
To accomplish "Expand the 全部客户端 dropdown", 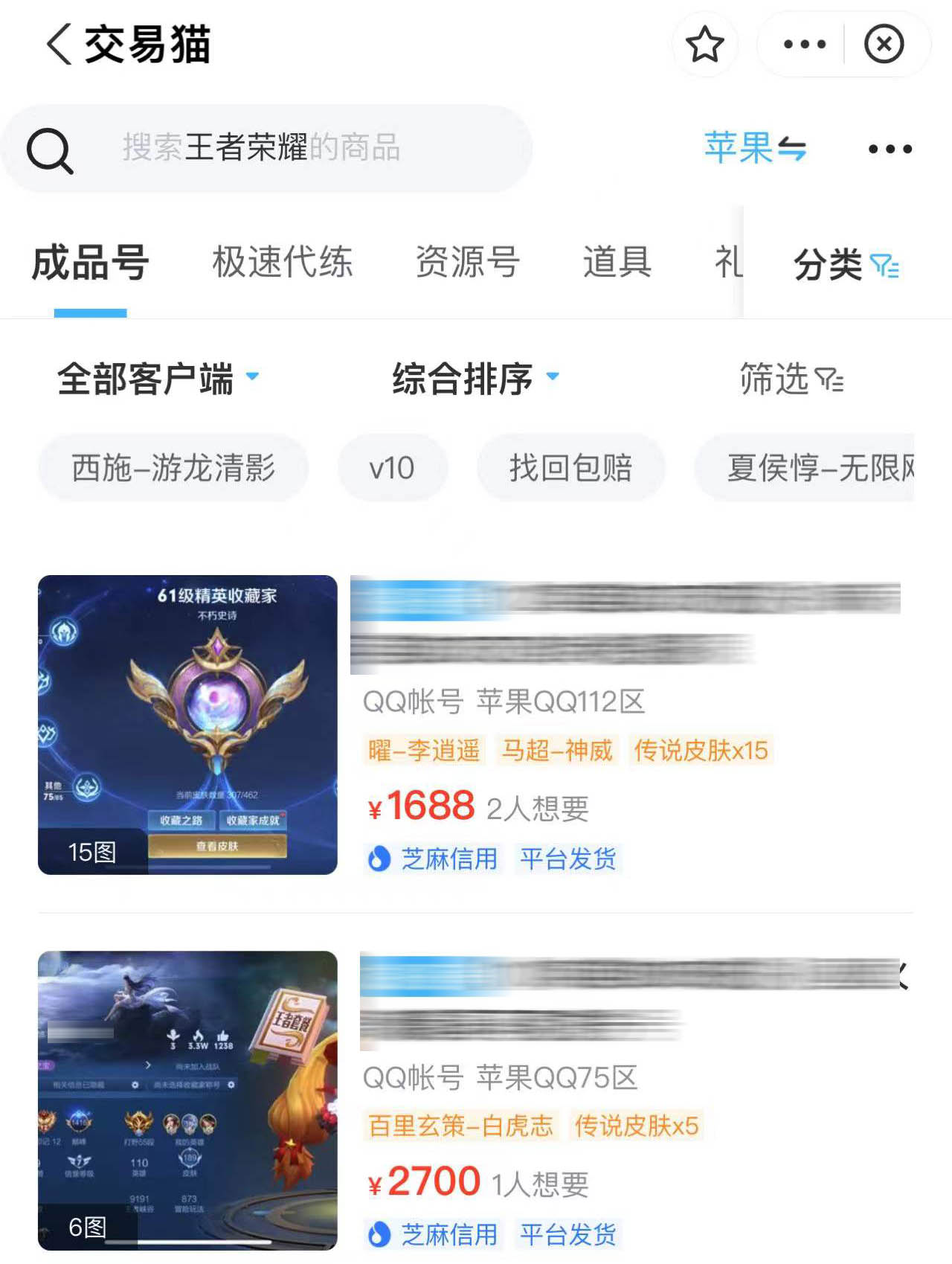I will coord(158,379).
